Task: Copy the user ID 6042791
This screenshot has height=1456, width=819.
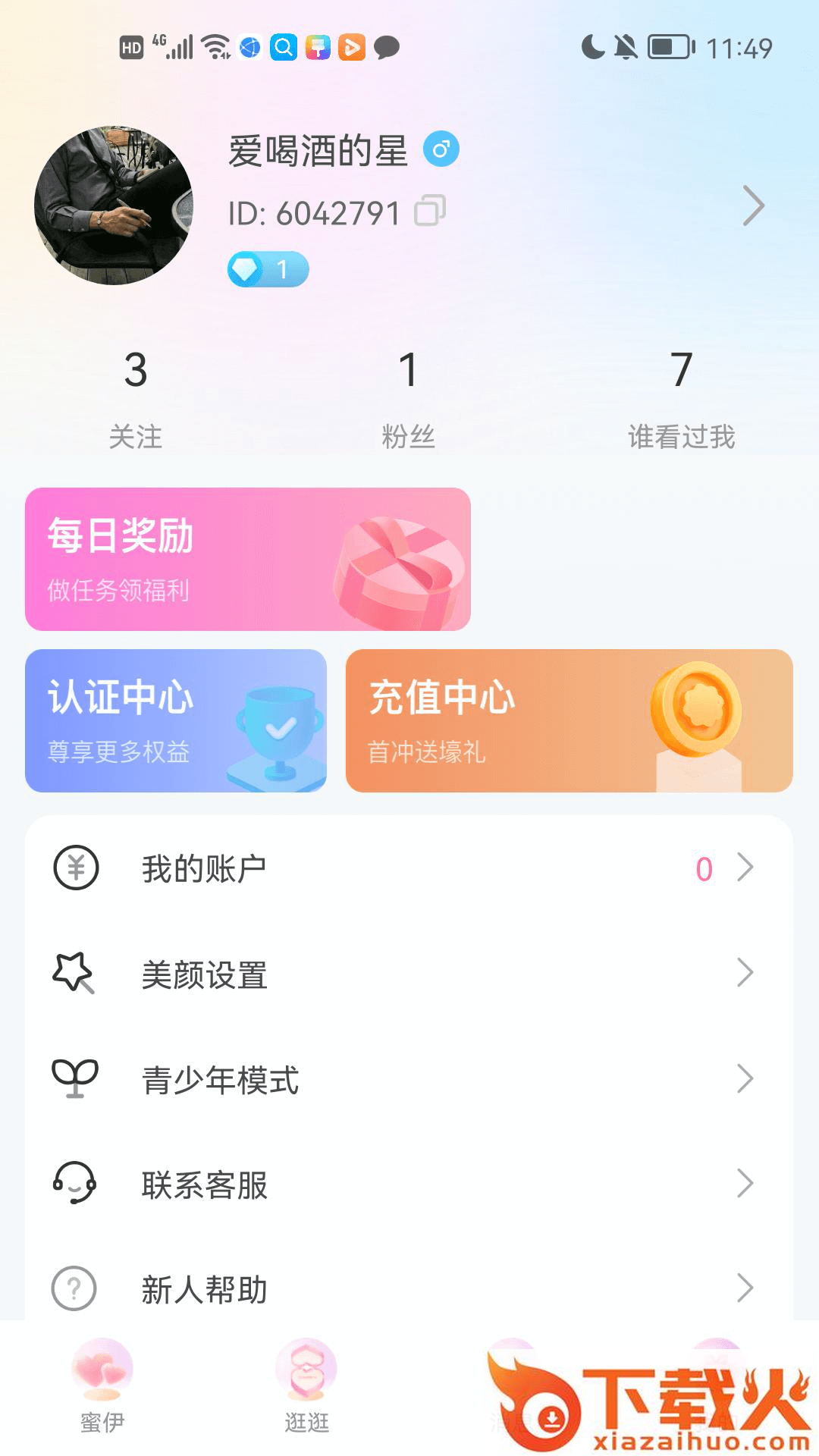Action: [429, 211]
